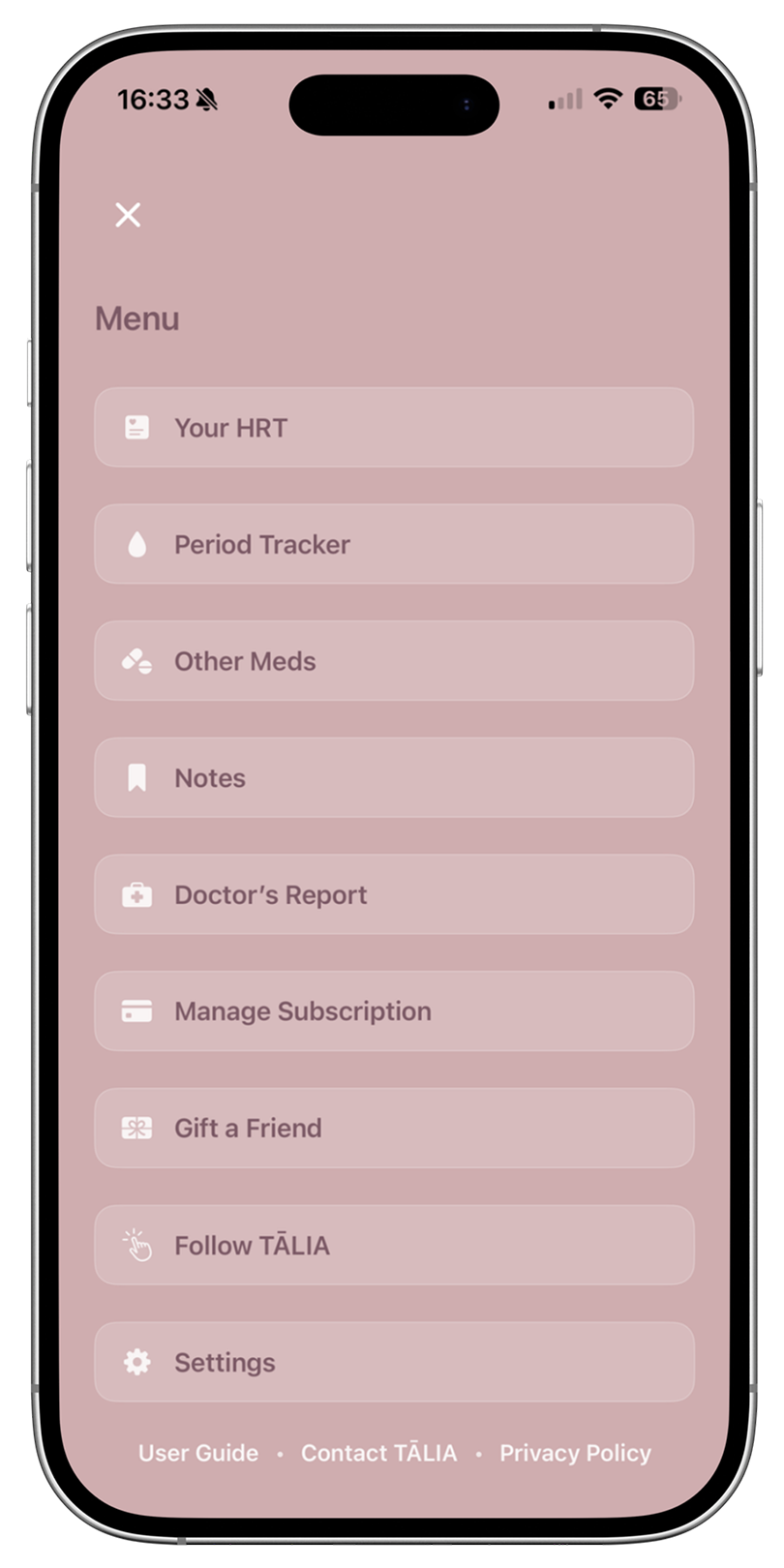The width and height of the screenshot is (784, 1568).
Task: Open the Privacy Policy
Action: [x=575, y=1453]
